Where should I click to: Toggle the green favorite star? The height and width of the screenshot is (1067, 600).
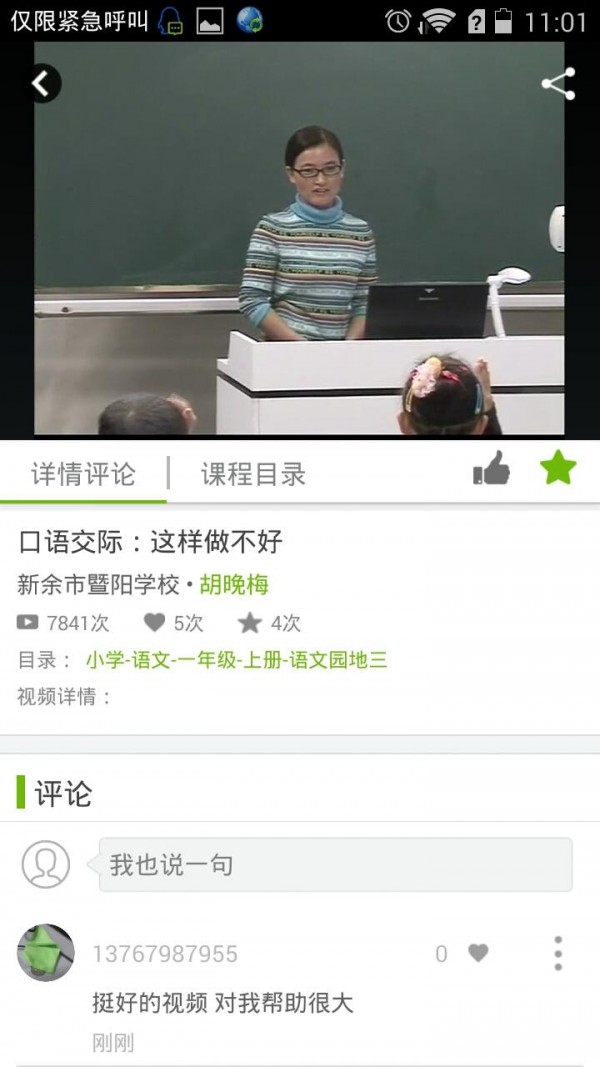click(558, 467)
